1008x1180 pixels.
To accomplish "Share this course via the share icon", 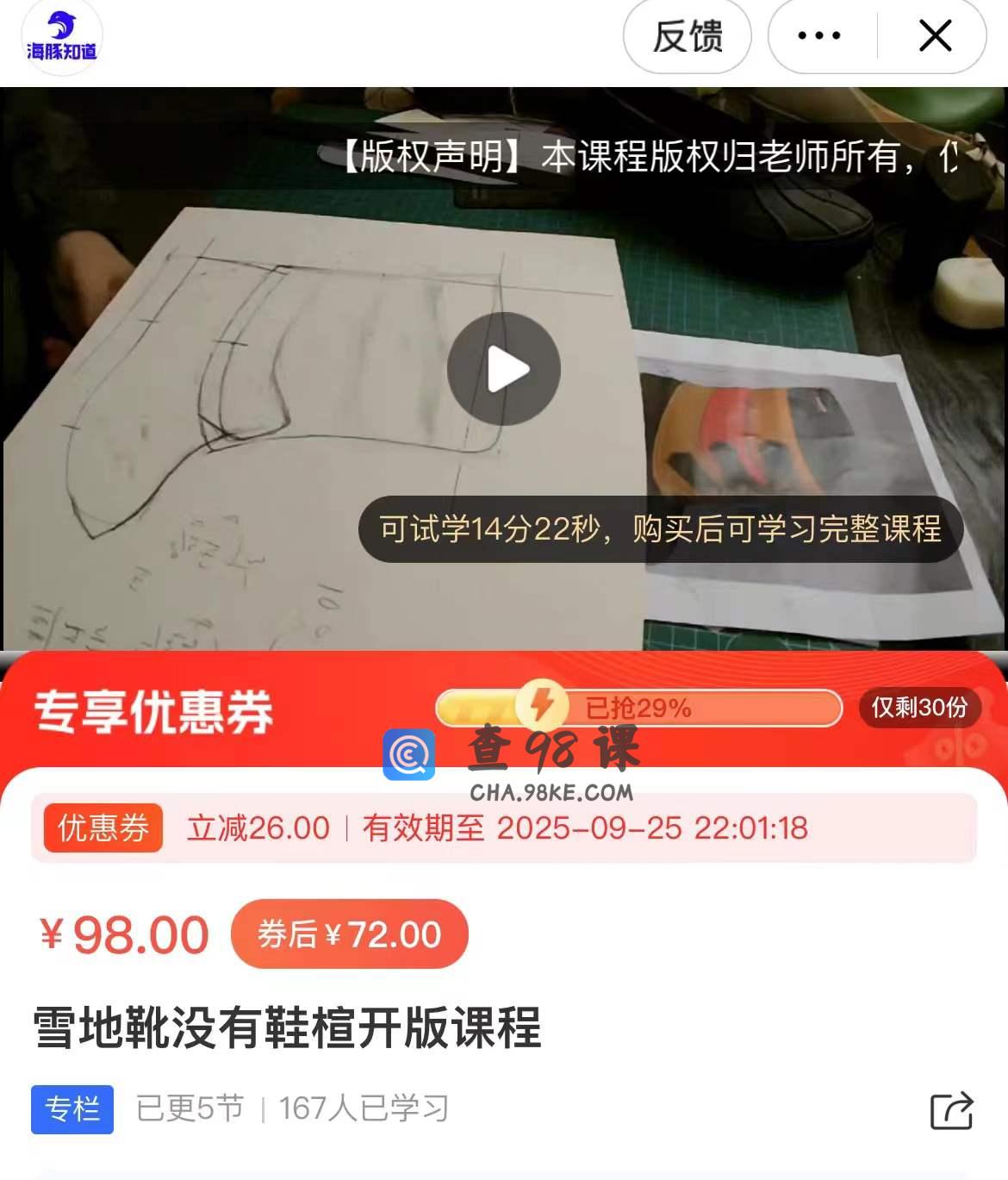I will pyautogui.click(x=951, y=1110).
